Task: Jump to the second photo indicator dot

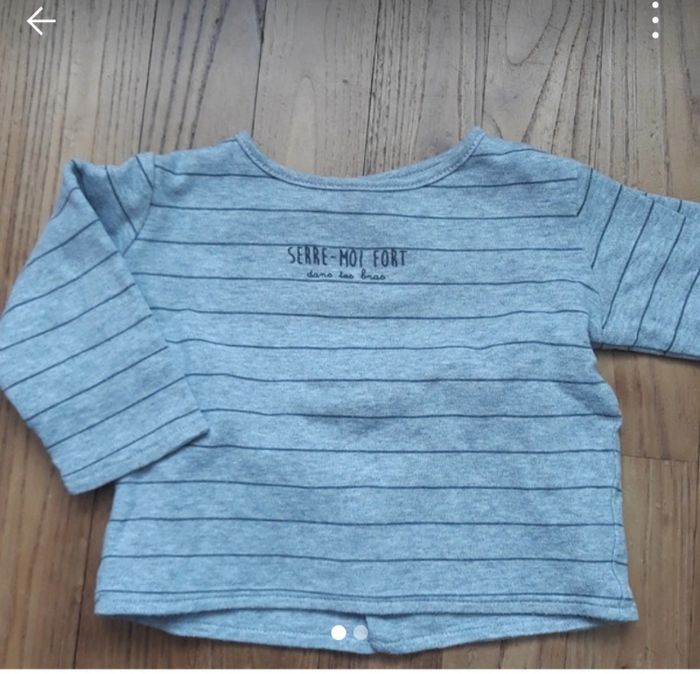Action: (x=360, y=632)
